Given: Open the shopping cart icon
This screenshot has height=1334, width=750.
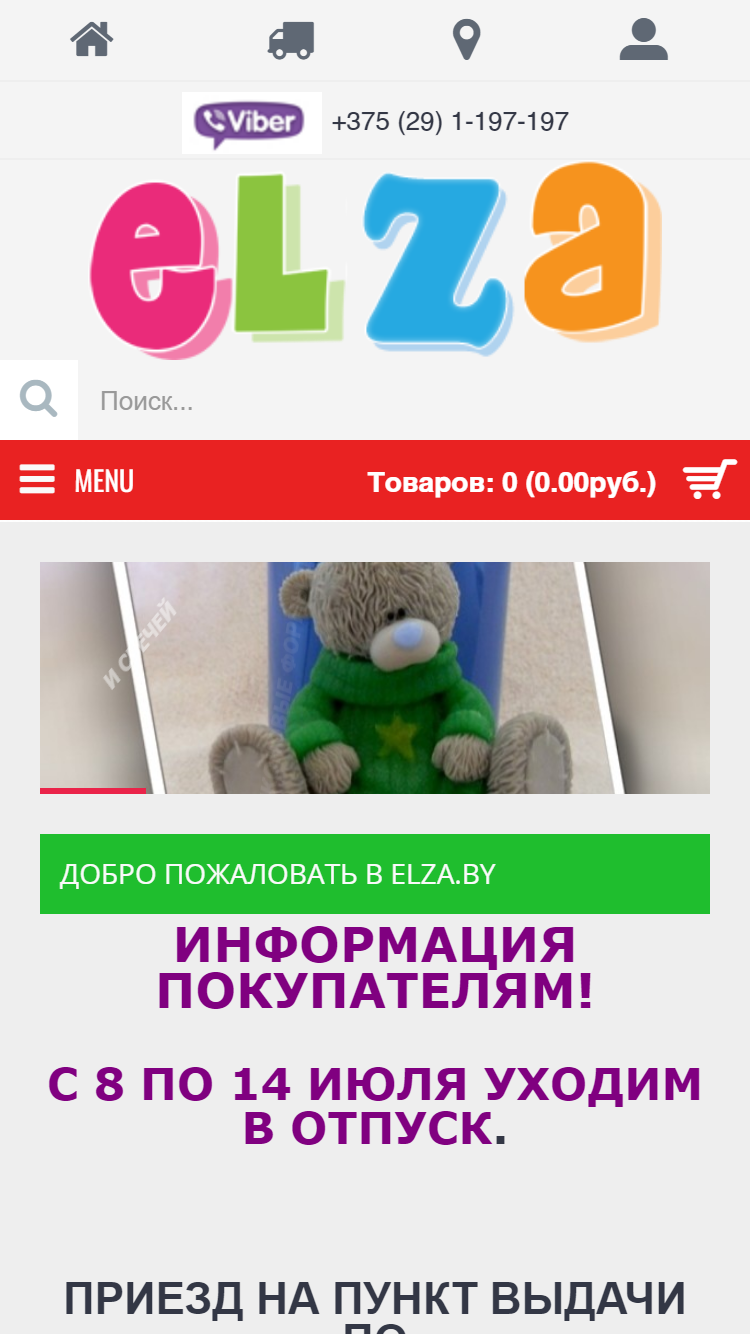Looking at the screenshot, I should [709, 481].
